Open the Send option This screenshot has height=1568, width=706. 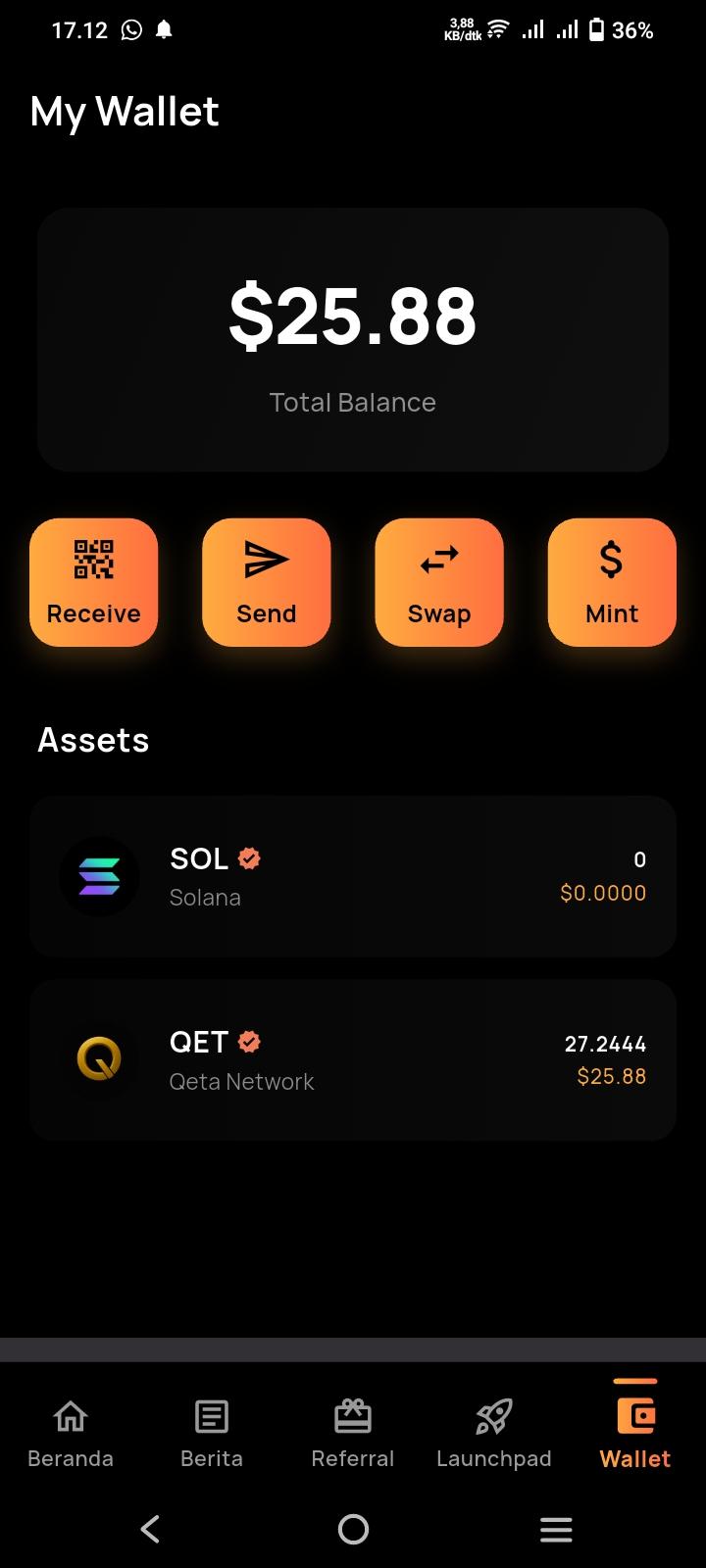pos(267,582)
